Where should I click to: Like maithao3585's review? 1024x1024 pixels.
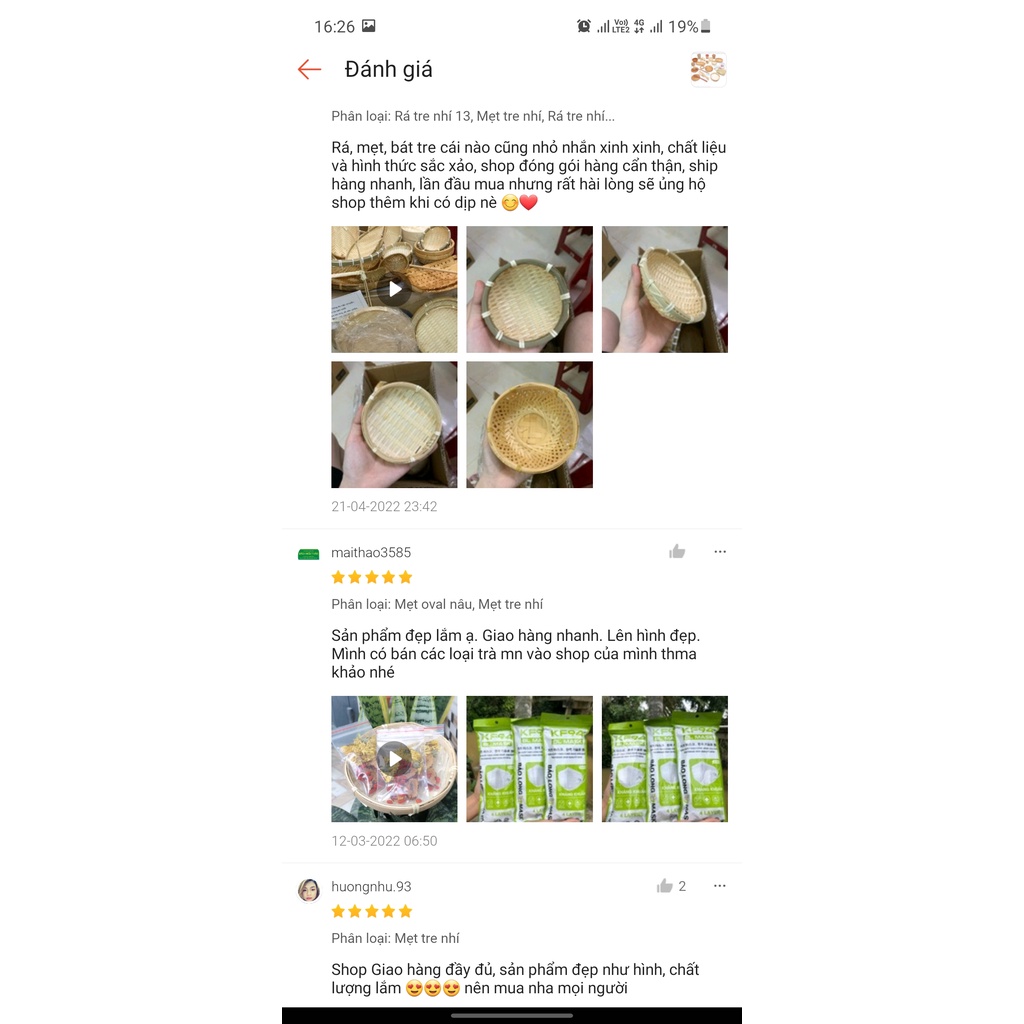[678, 552]
